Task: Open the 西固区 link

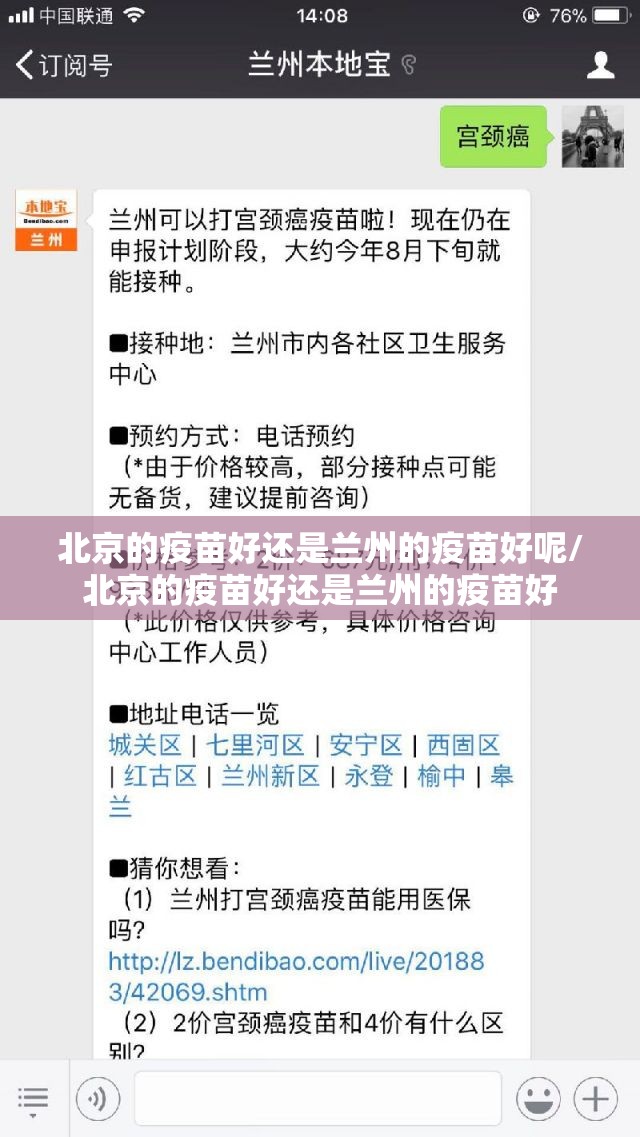Action: [x=463, y=745]
